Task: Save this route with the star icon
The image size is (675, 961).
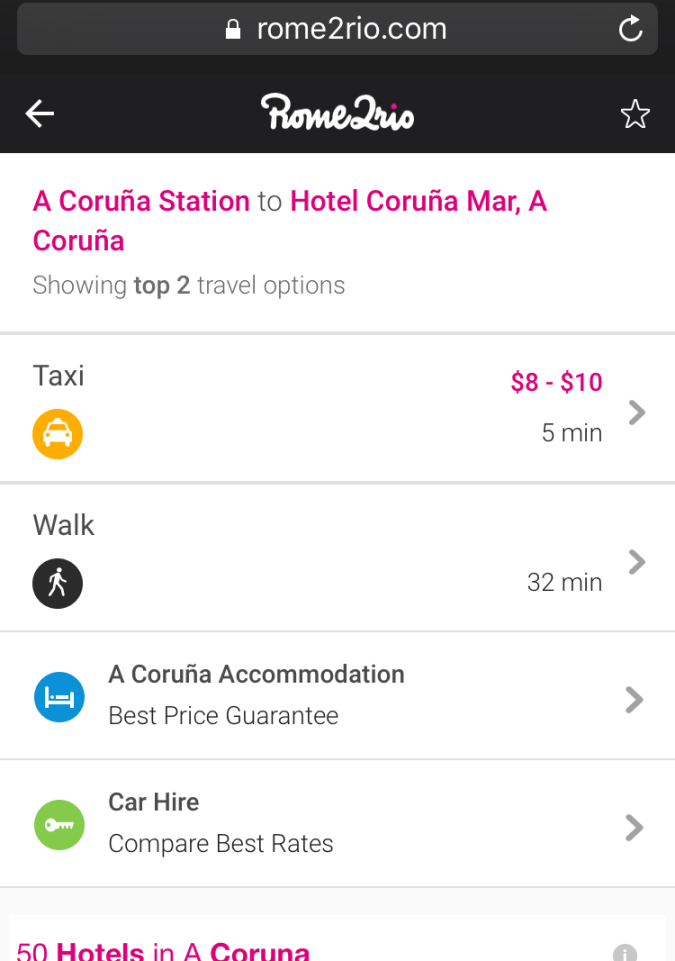Action: (x=635, y=114)
